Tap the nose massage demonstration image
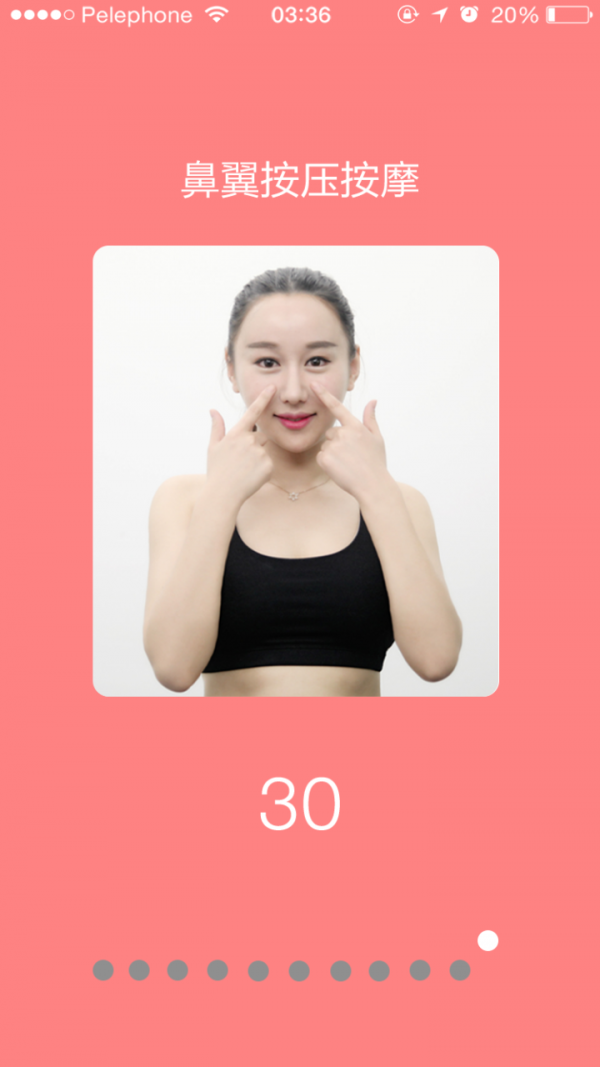 pyautogui.click(x=296, y=471)
